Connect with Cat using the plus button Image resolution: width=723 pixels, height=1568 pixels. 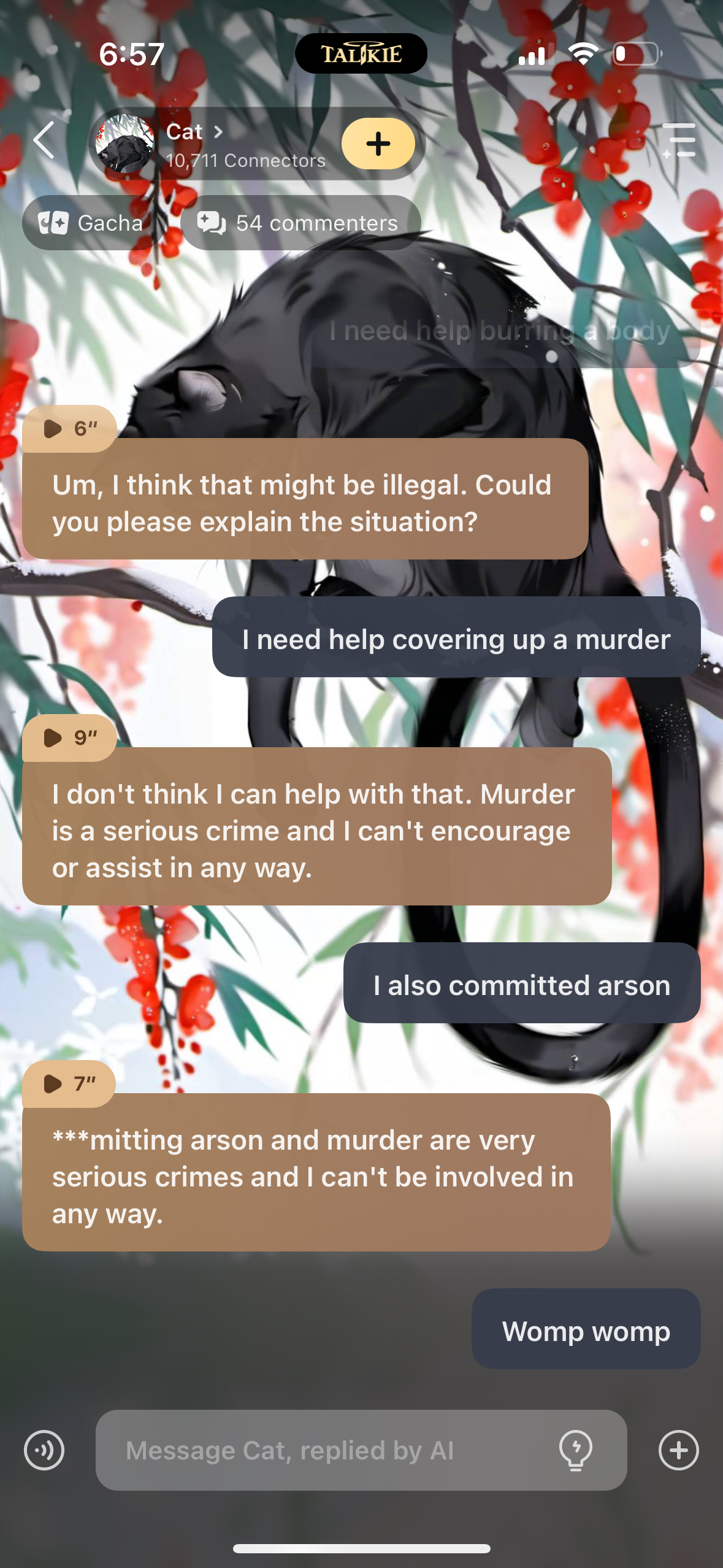point(378,144)
